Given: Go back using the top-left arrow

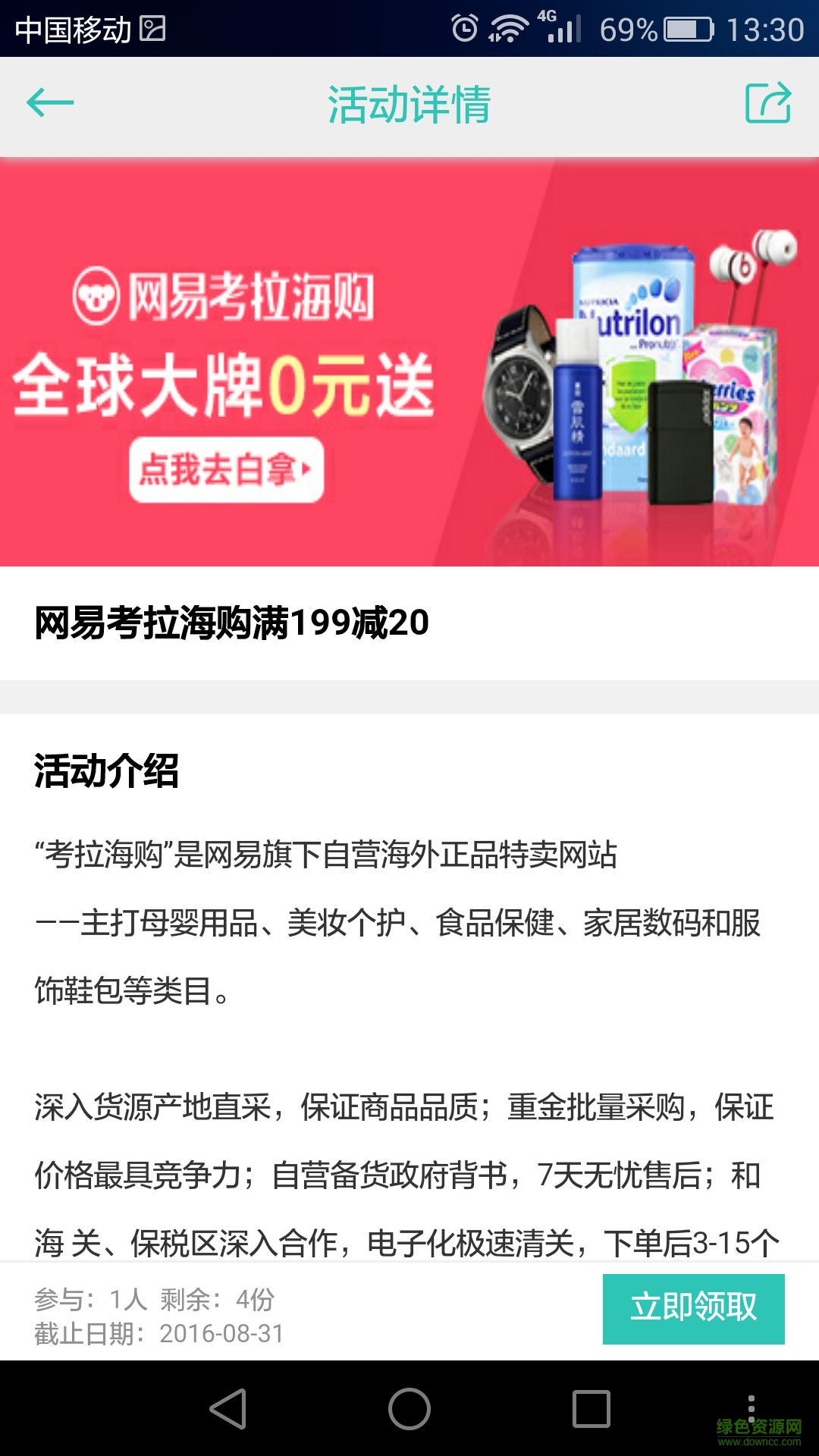Looking at the screenshot, I should tap(50, 103).
